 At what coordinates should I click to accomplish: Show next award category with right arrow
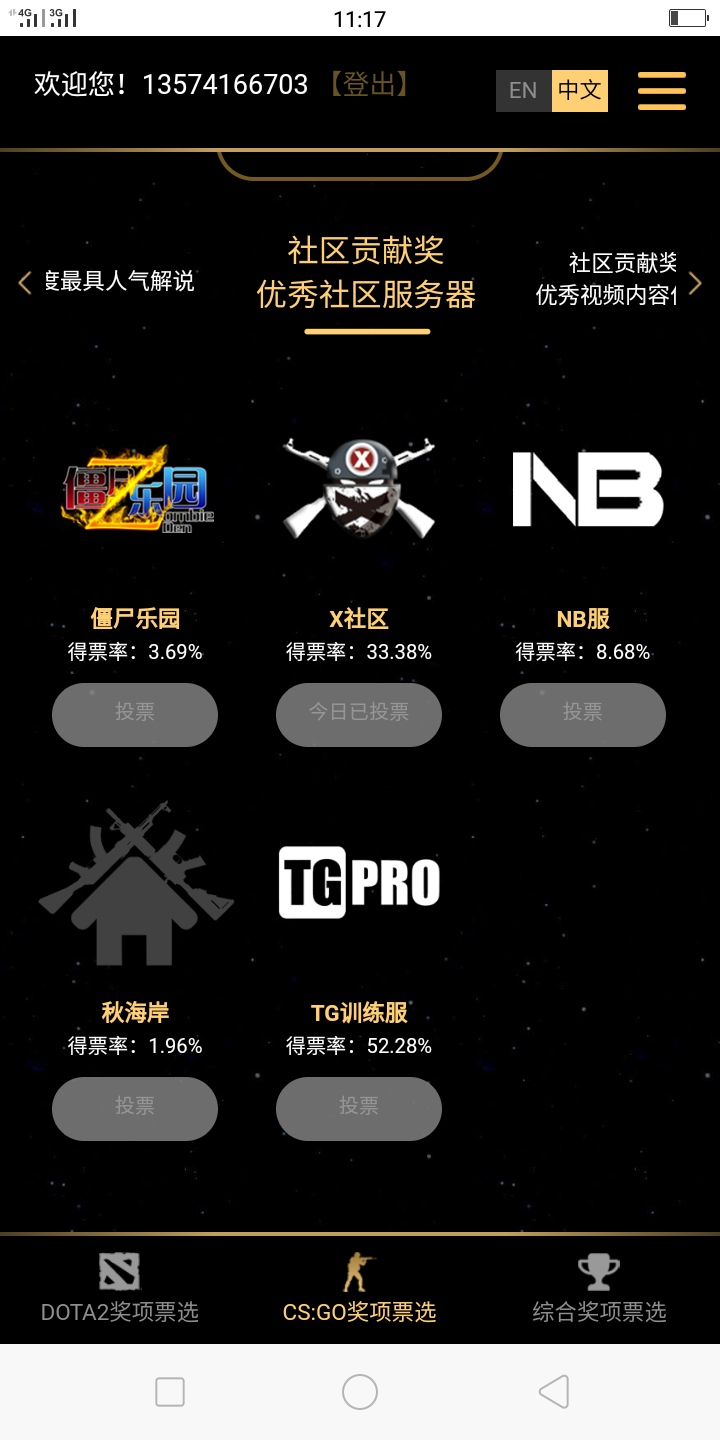[696, 283]
